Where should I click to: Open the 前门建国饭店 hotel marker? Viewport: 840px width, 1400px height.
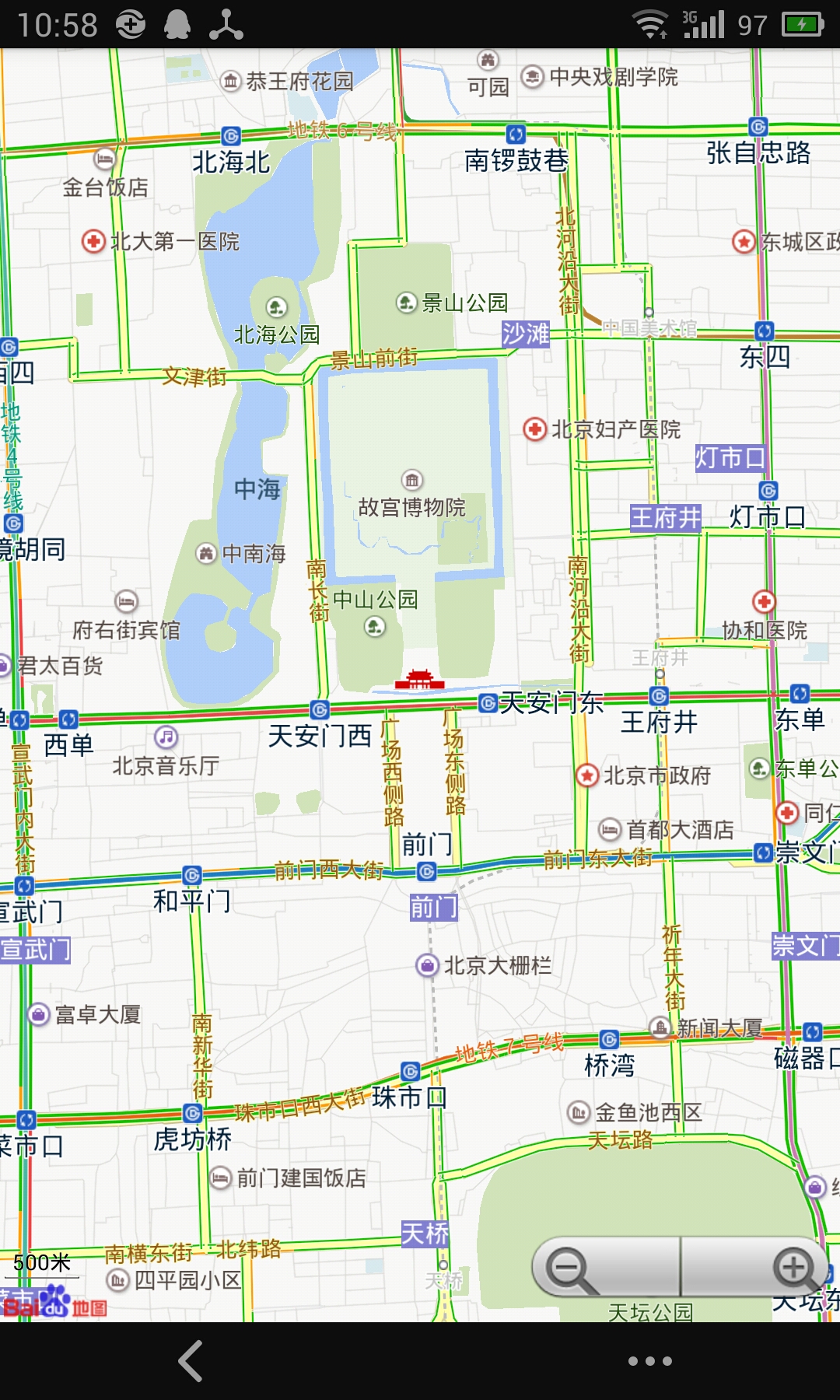point(221,1178)
